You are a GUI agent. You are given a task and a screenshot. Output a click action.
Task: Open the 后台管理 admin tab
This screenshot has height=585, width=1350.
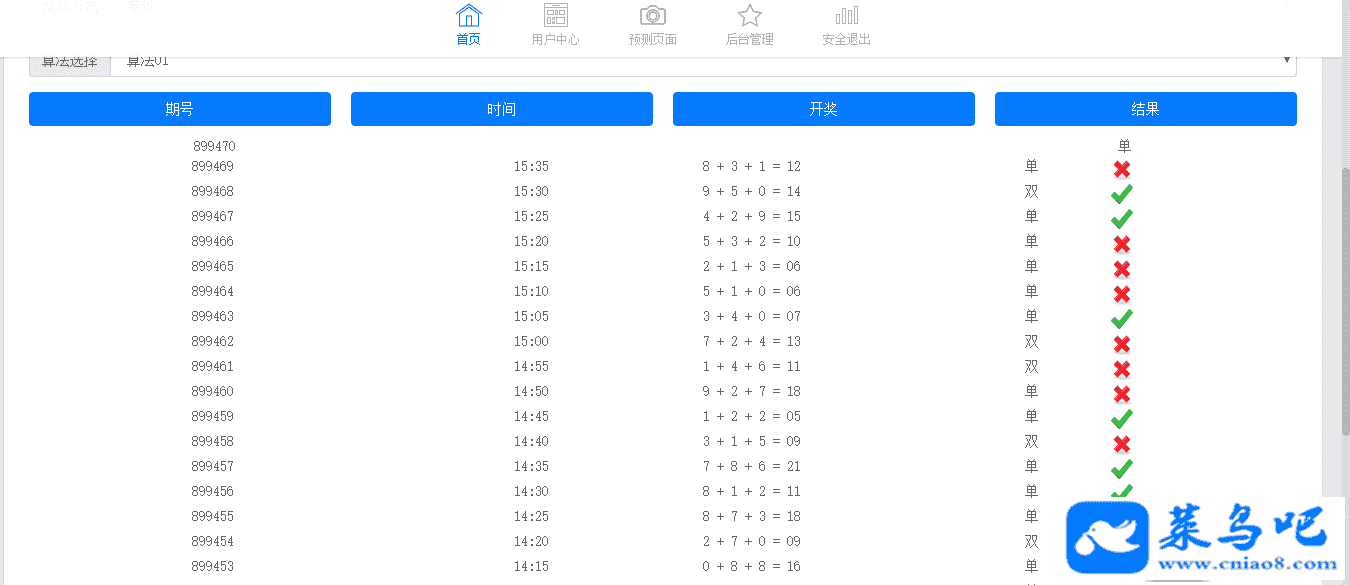749,25
